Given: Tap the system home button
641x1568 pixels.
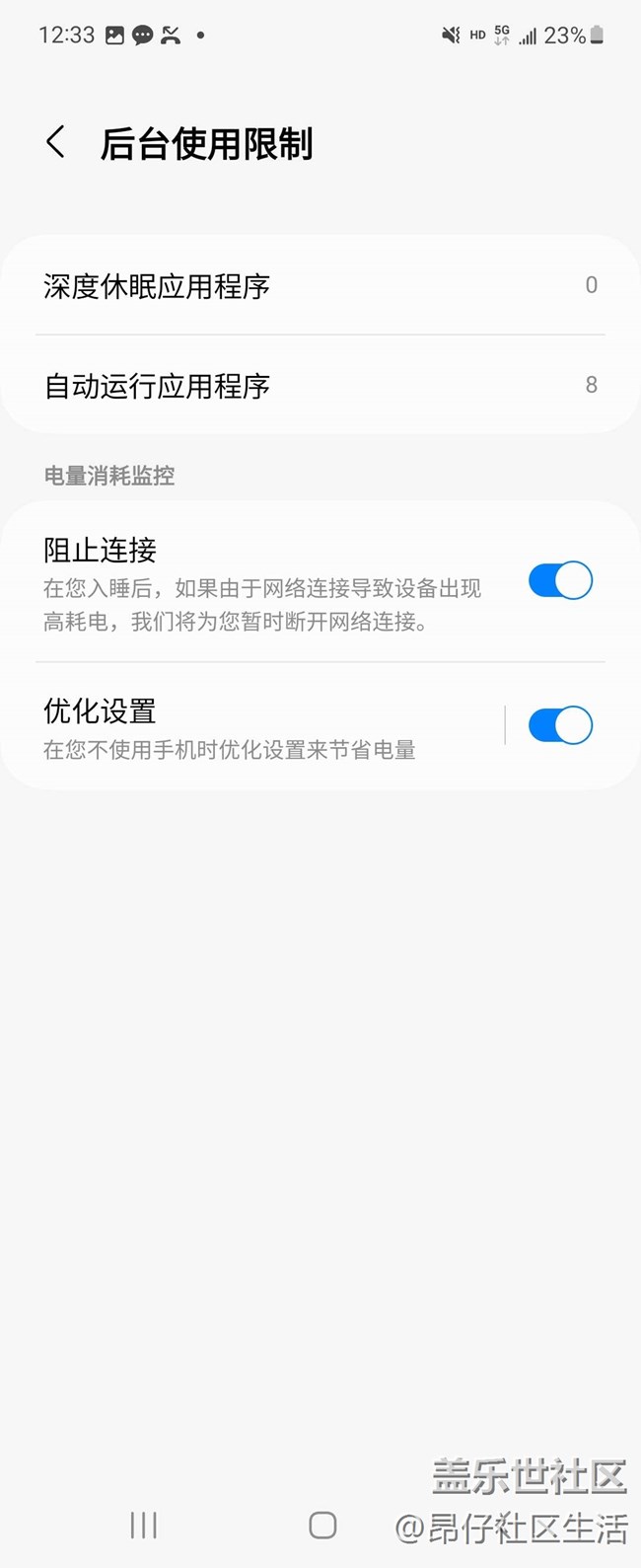Looking at the screenshot, I should [322, 1525].
